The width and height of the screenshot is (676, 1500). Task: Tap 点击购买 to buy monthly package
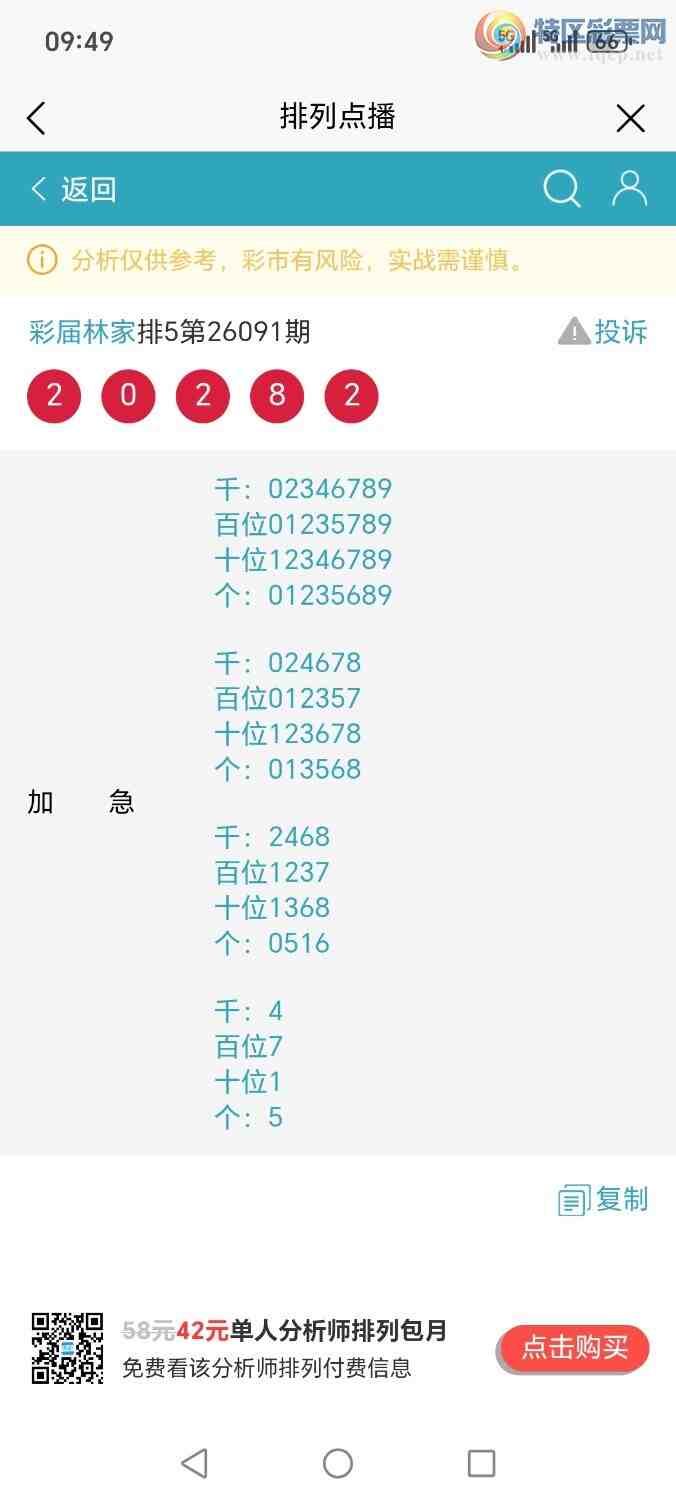point(574,1348)
